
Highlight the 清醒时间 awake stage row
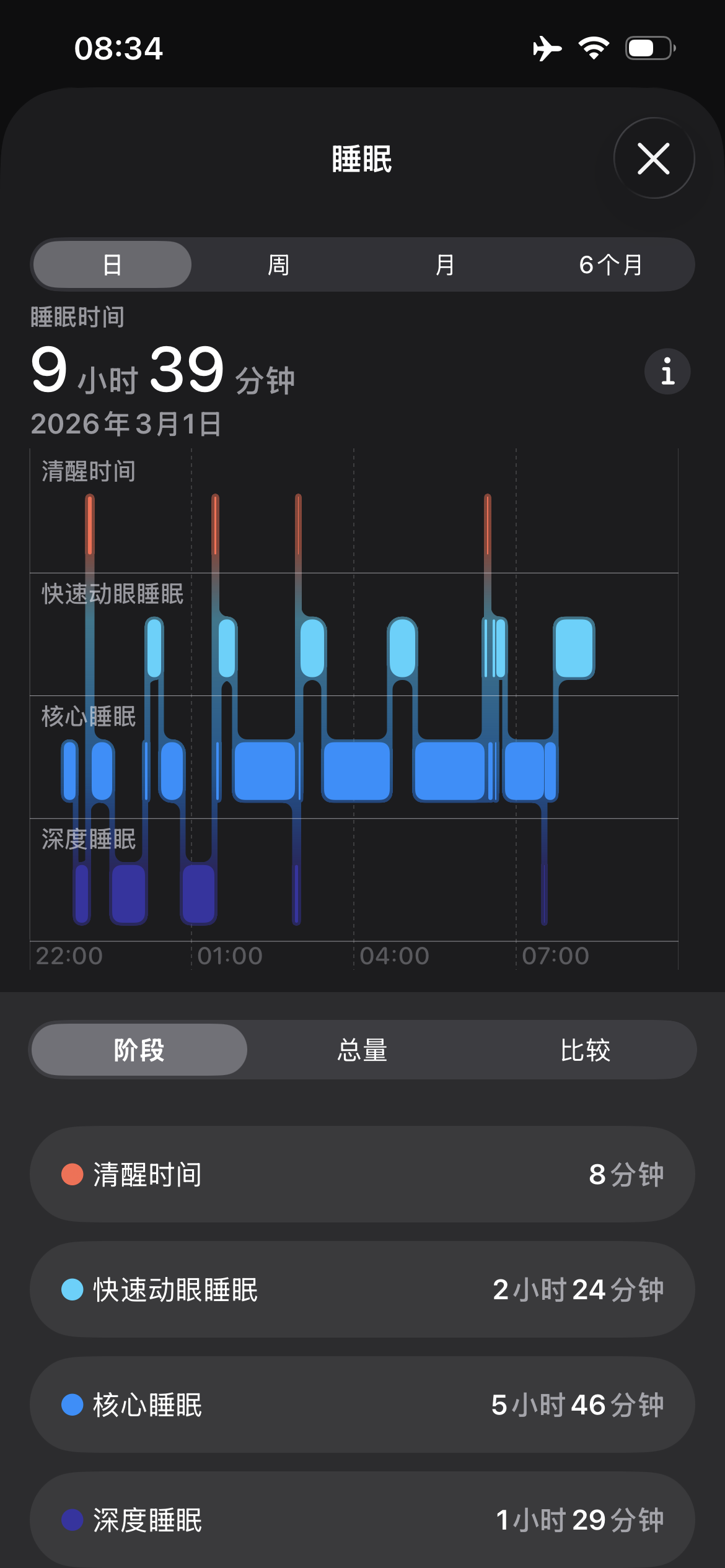pos(362,1174)
